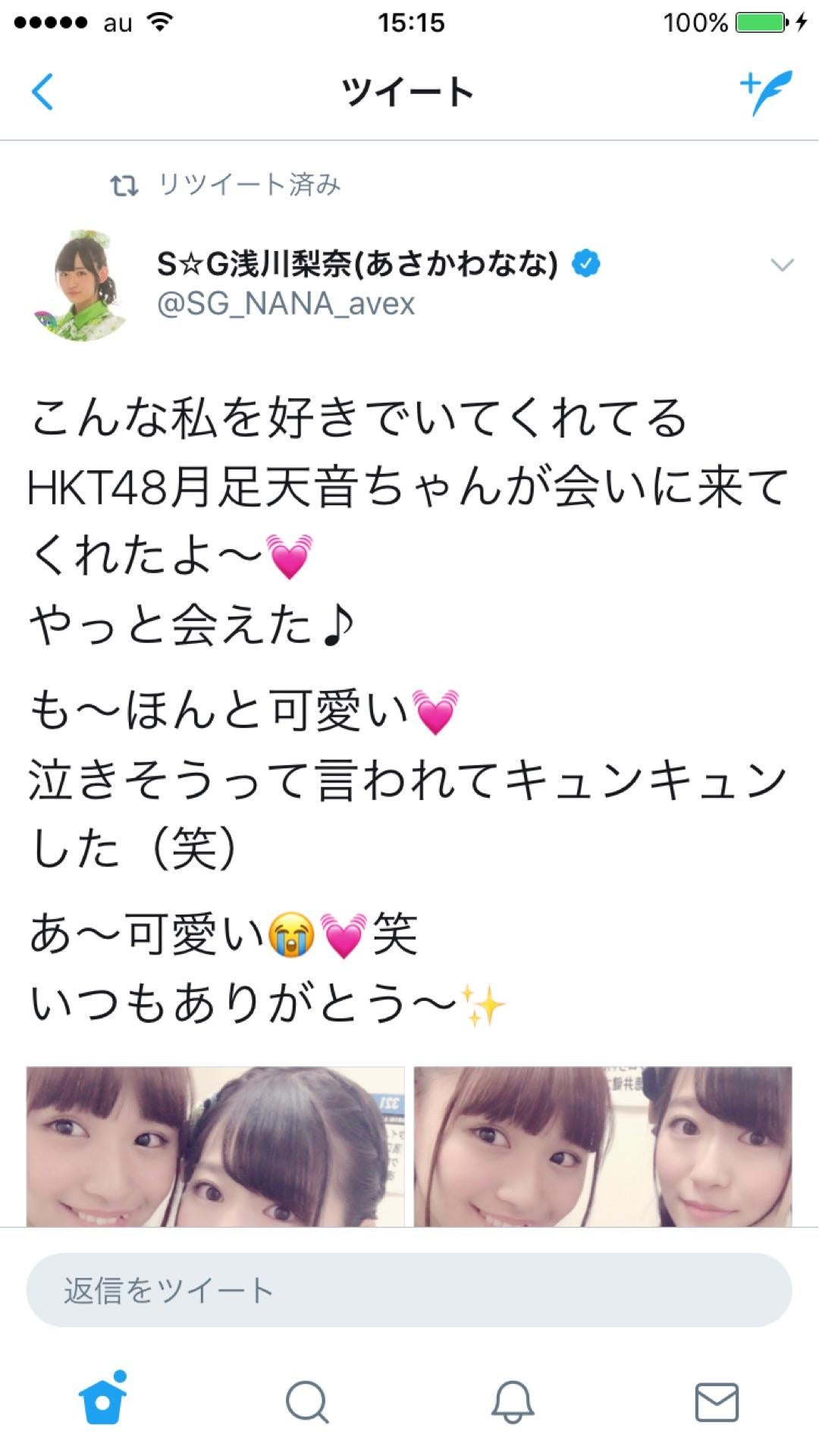The height and width of the screenshot is (1456, 819).
Task: Go back from the tweet view
Action: tap(42, 92)
